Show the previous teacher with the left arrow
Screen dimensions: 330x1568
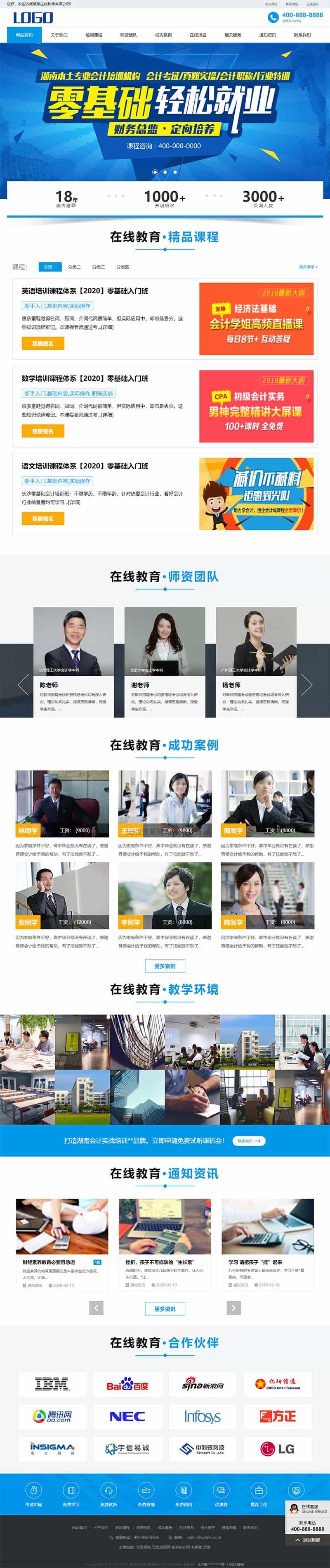click(x=24, y=685)
